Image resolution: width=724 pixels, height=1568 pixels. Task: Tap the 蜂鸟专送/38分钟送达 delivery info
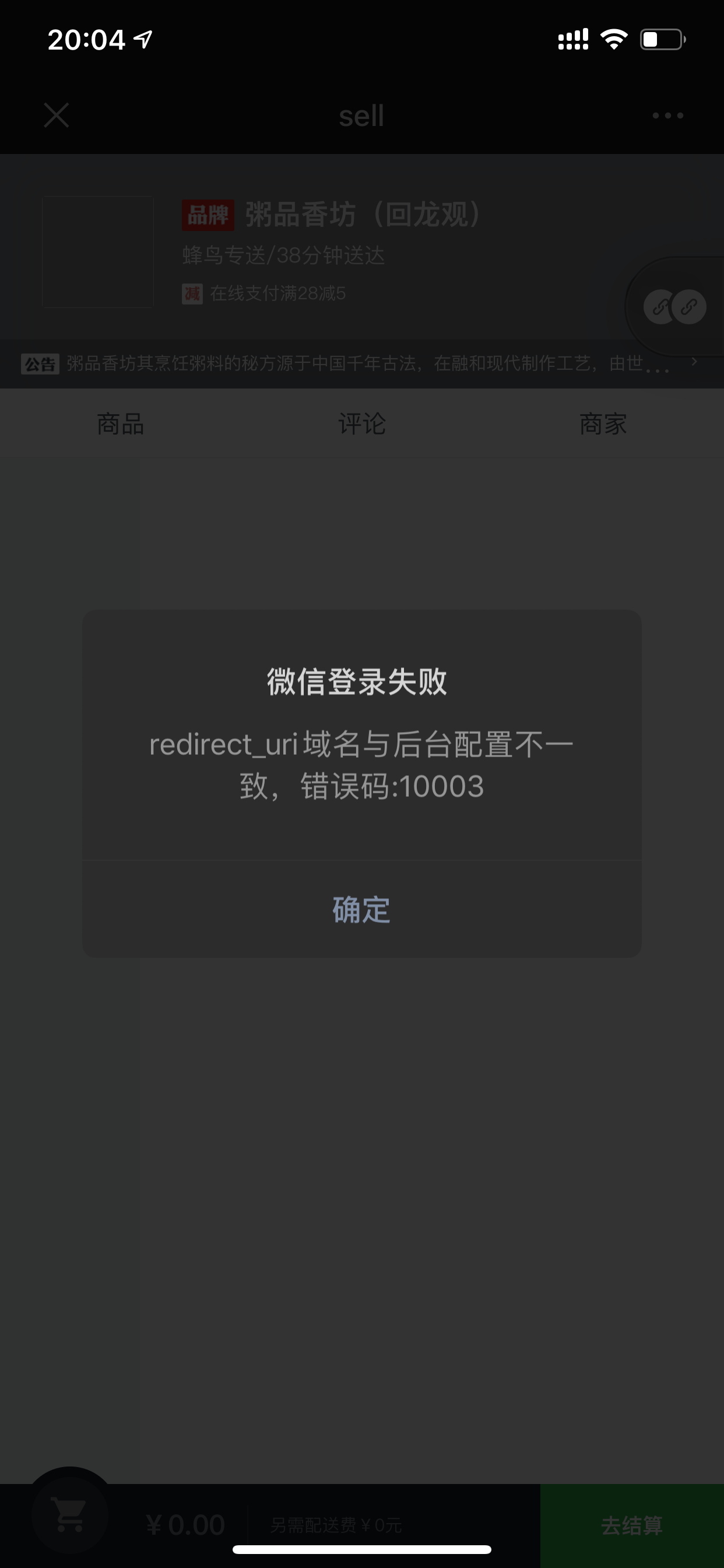pyautogui.click(x=283, y=256)
